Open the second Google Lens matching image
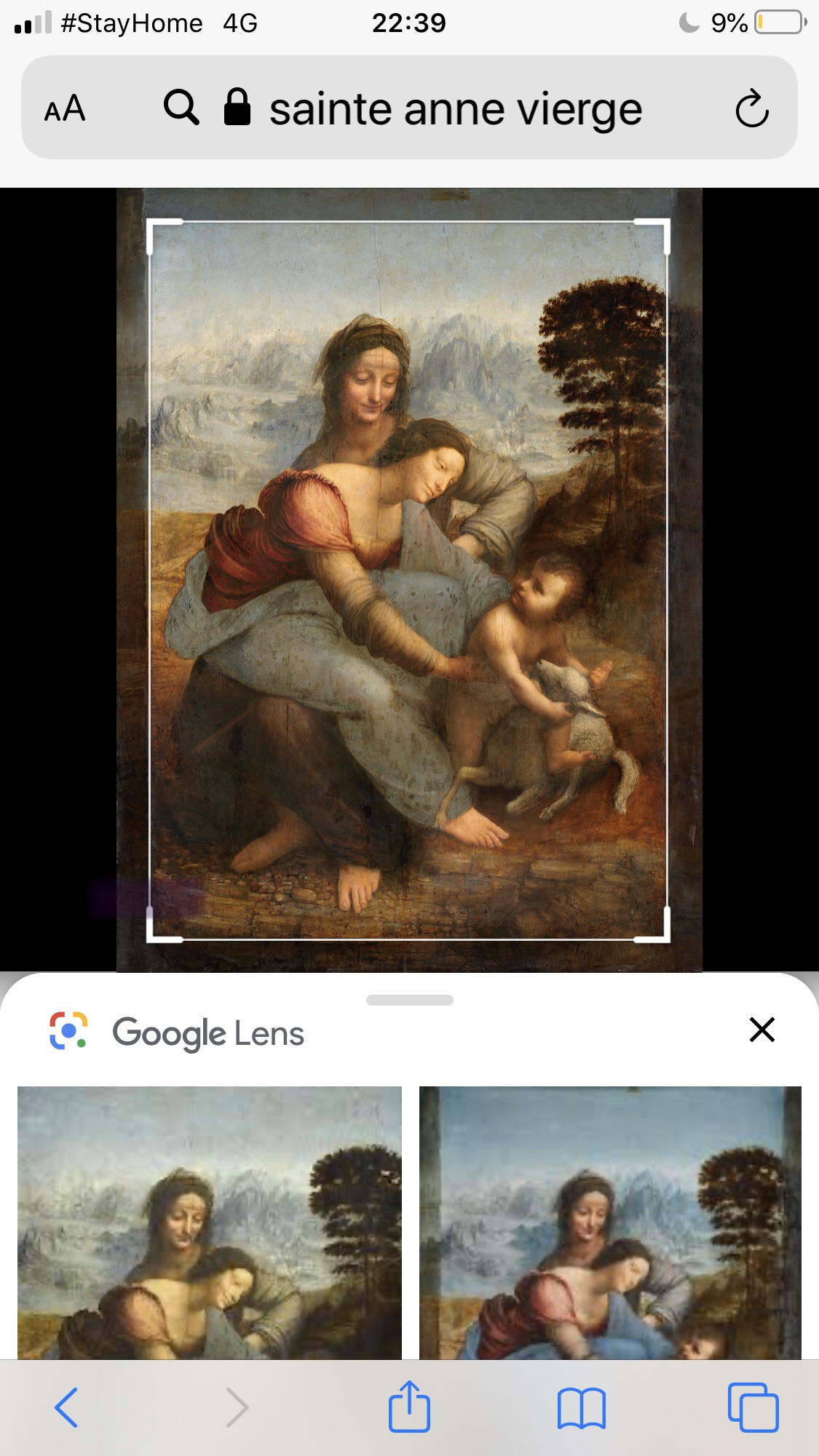 click(x=610, y=1222)
